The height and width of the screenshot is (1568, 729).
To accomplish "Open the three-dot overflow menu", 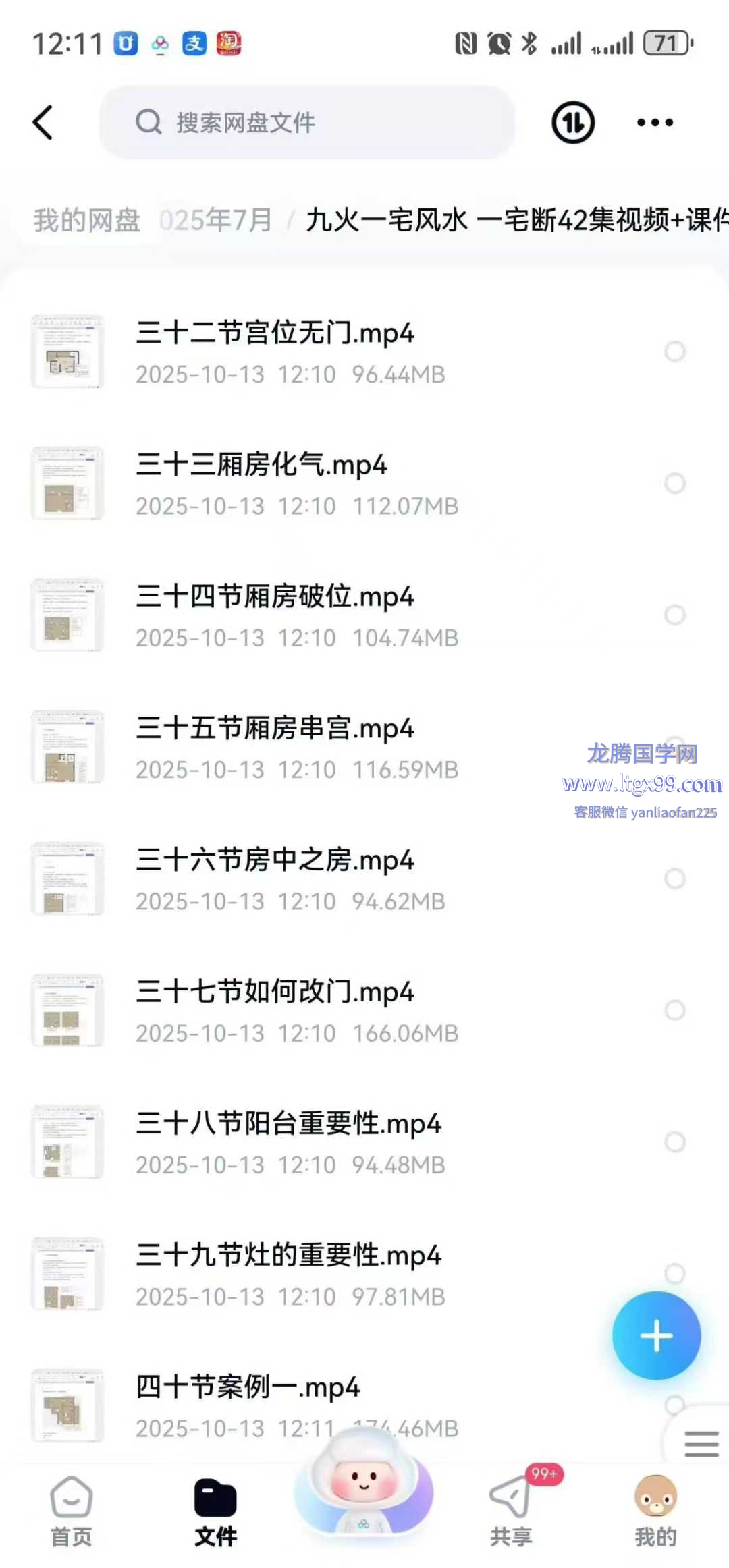I will pos(655,123).
